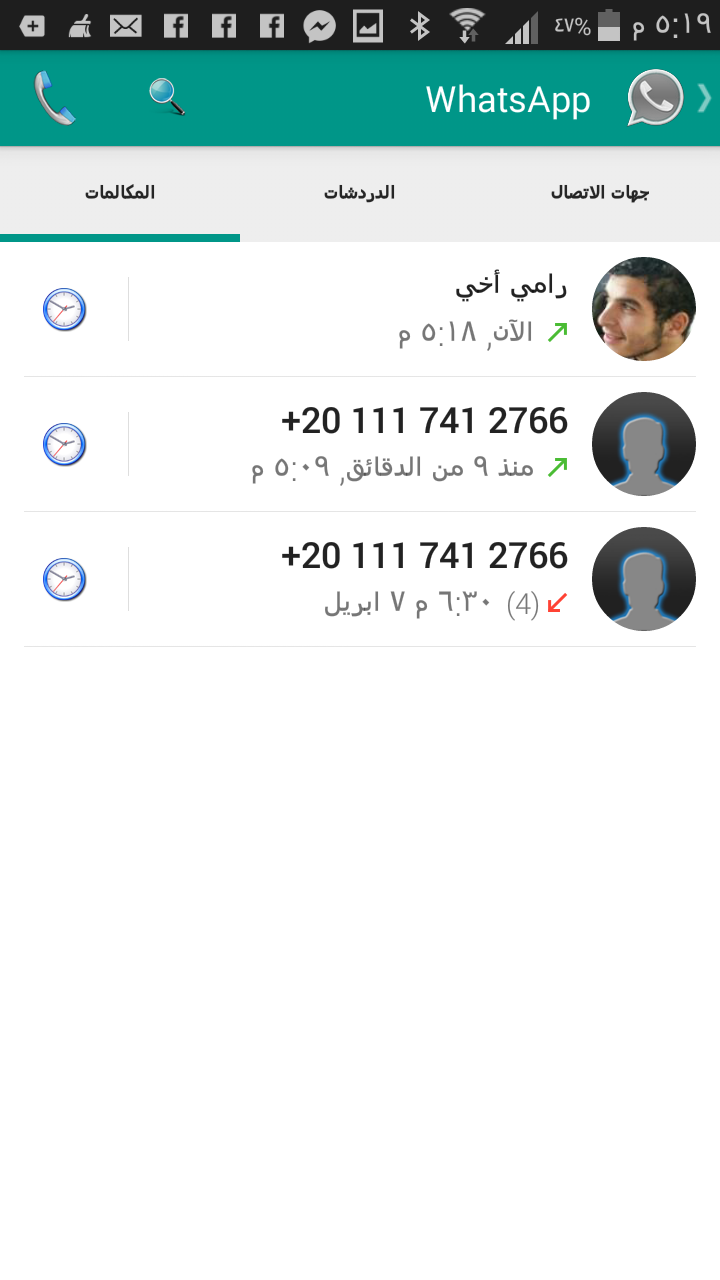View avatar of the ٧ ابريل missed caller
The height and width of the screenshot is (1280, 720).
click(x=644, y=579)
